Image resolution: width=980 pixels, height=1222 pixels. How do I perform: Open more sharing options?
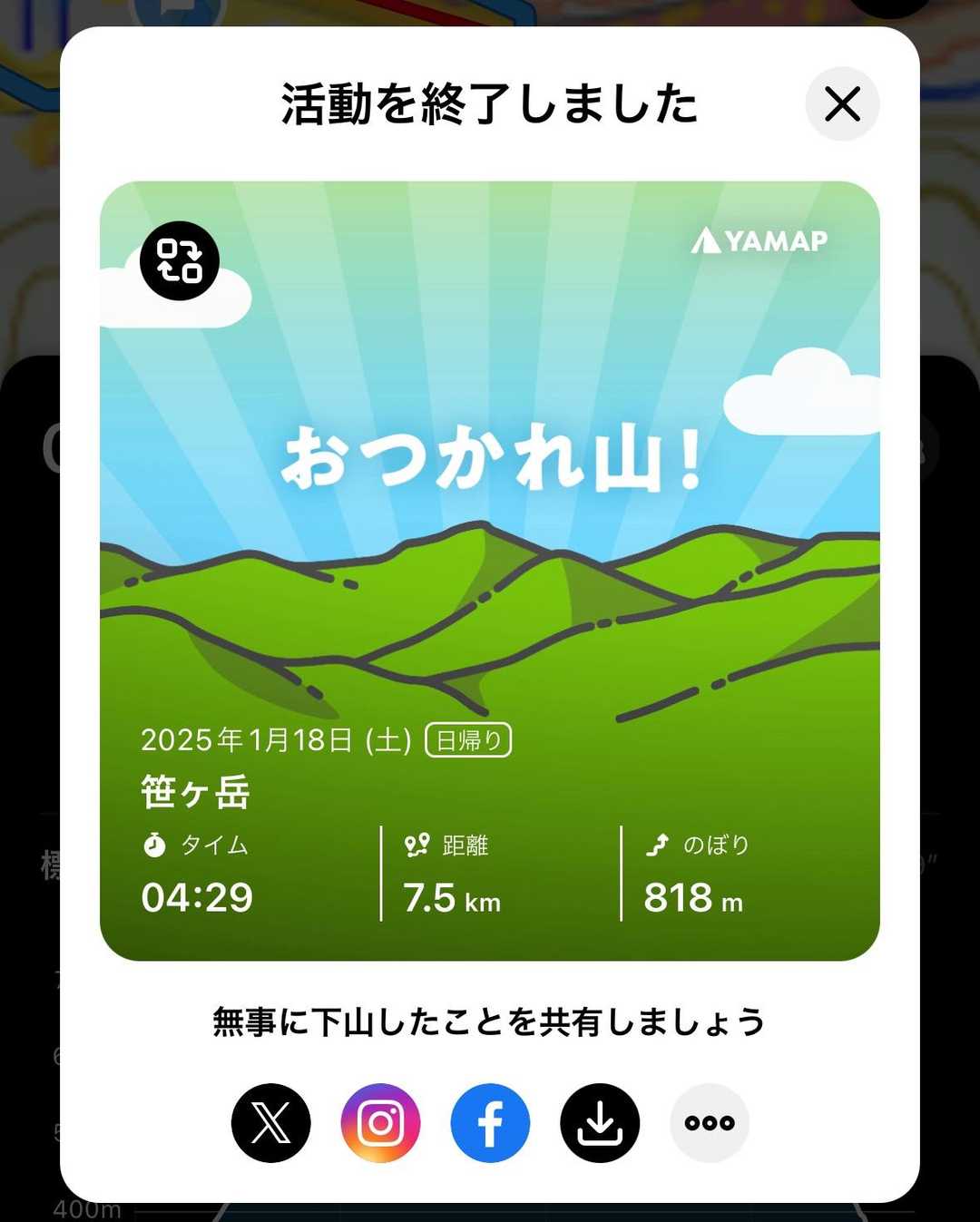coord(710,1123)
